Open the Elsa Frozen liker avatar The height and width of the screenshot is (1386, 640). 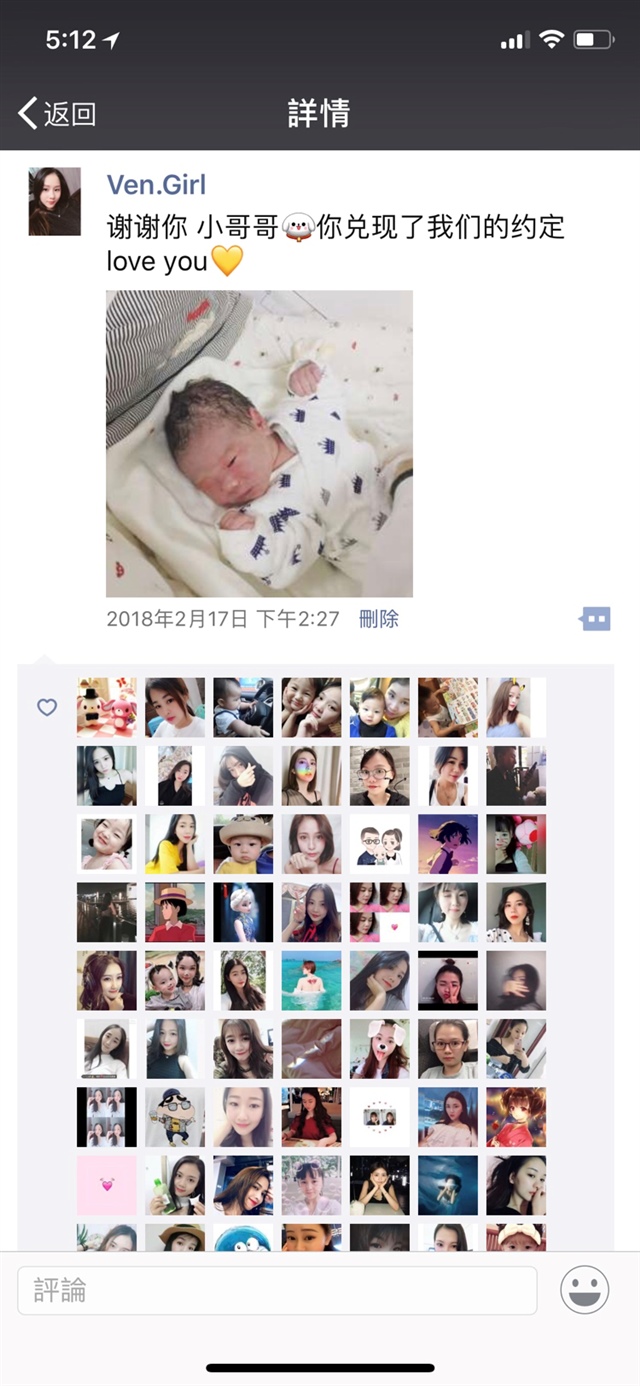[243, 911]
